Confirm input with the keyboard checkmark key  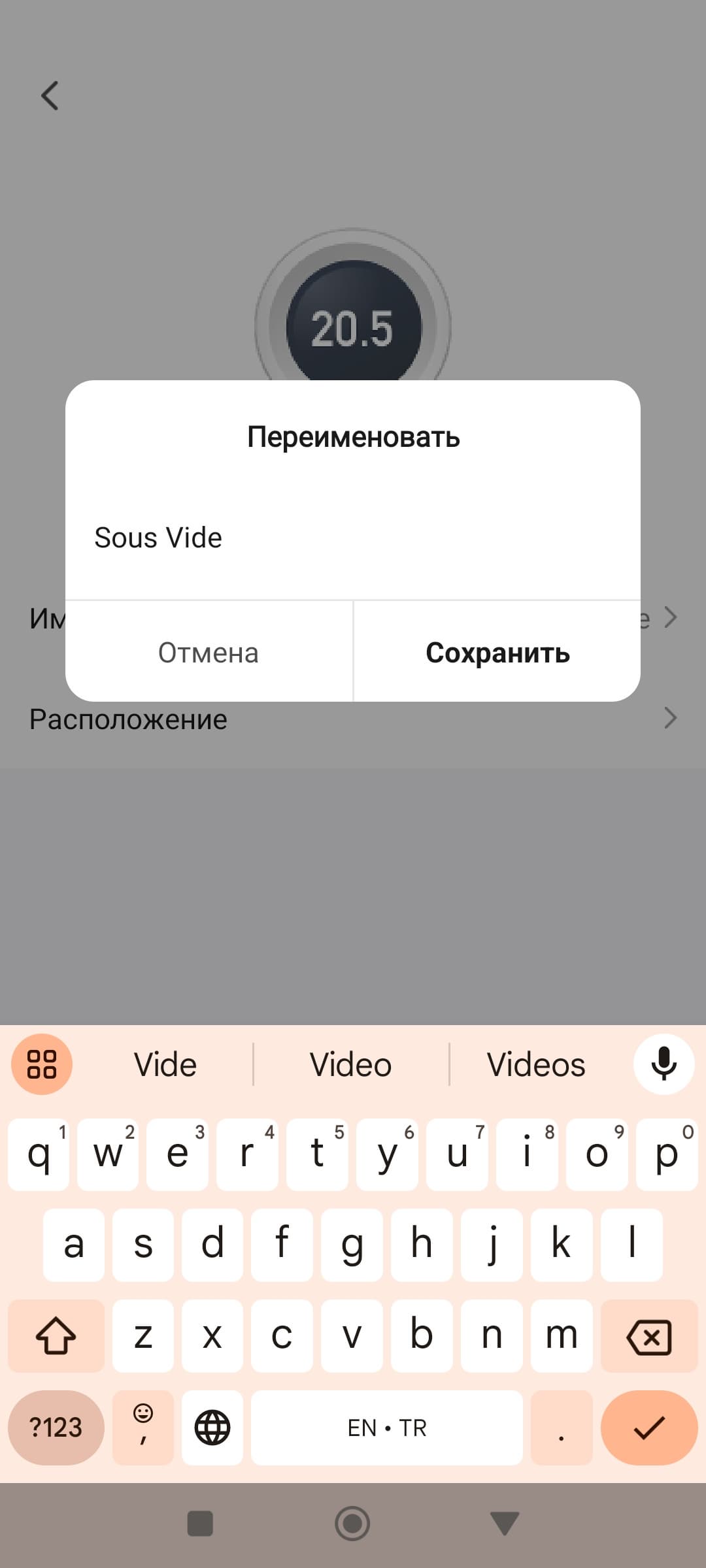[x=648, y=1428]
